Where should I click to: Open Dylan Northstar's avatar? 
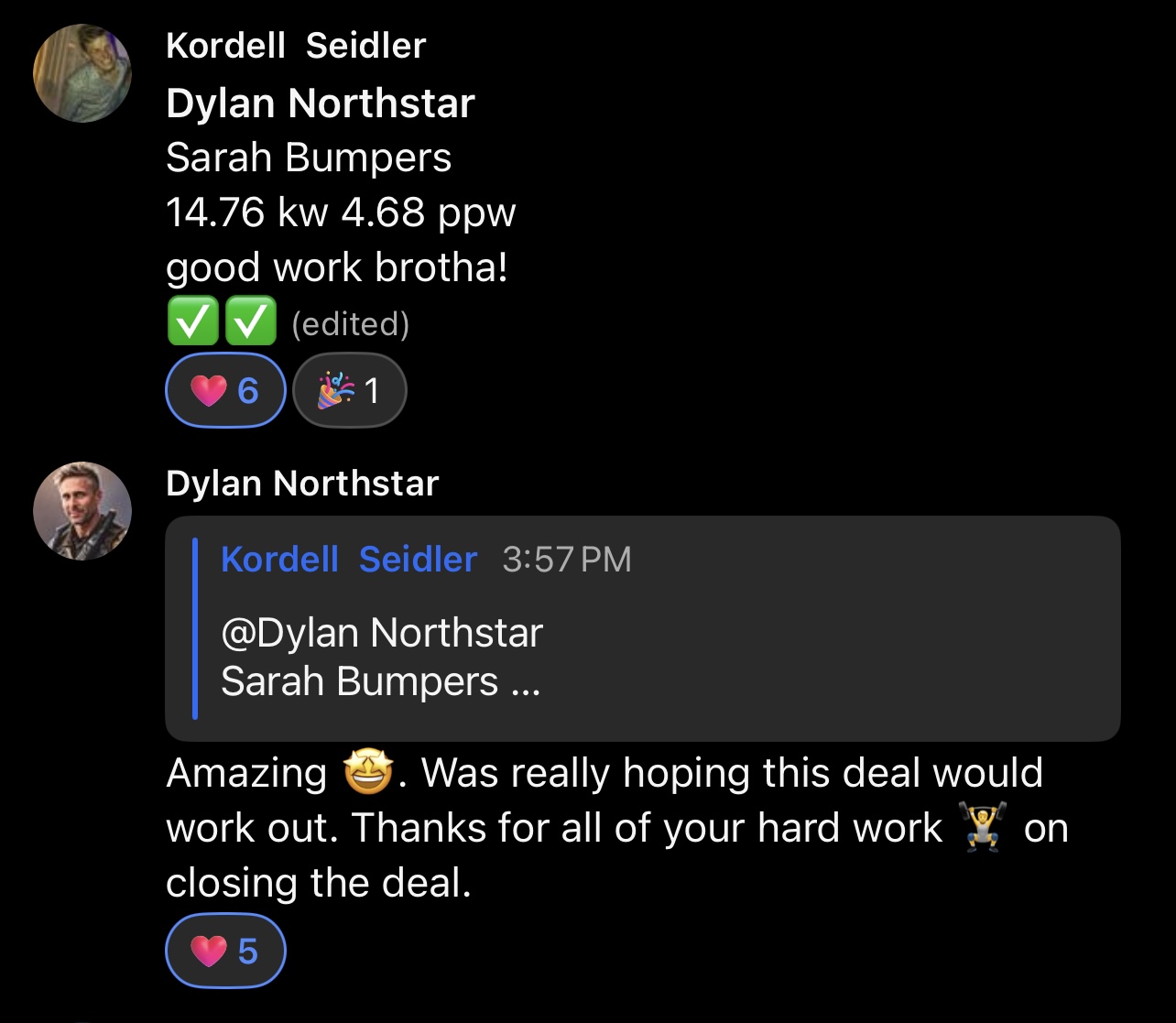(x=82, y=511)
